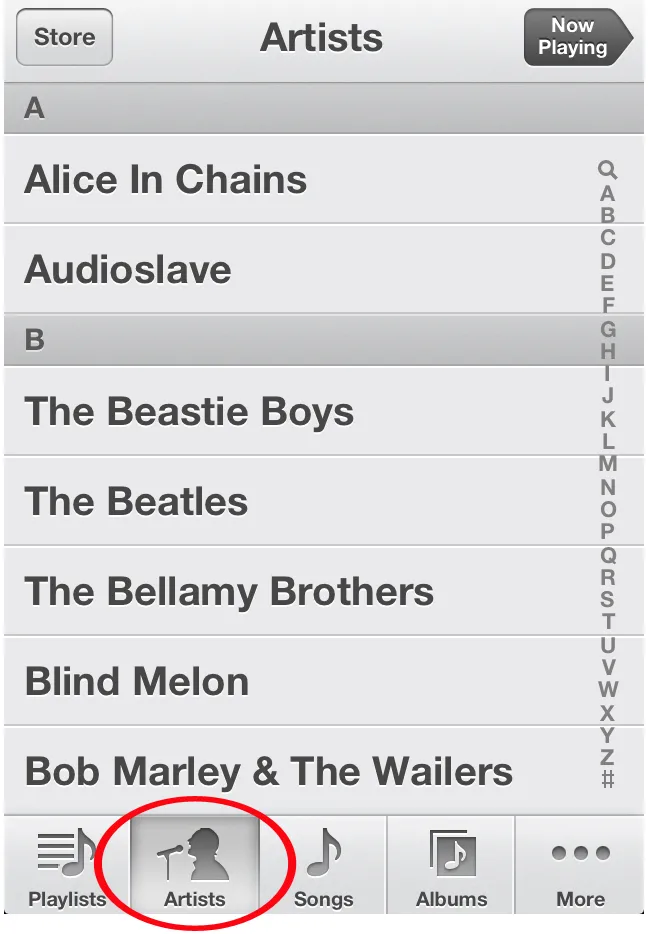Image resolution: width=648 pixels, height=934 pixels.
Task: Tap the Artists tab
Action: point(195,866)
